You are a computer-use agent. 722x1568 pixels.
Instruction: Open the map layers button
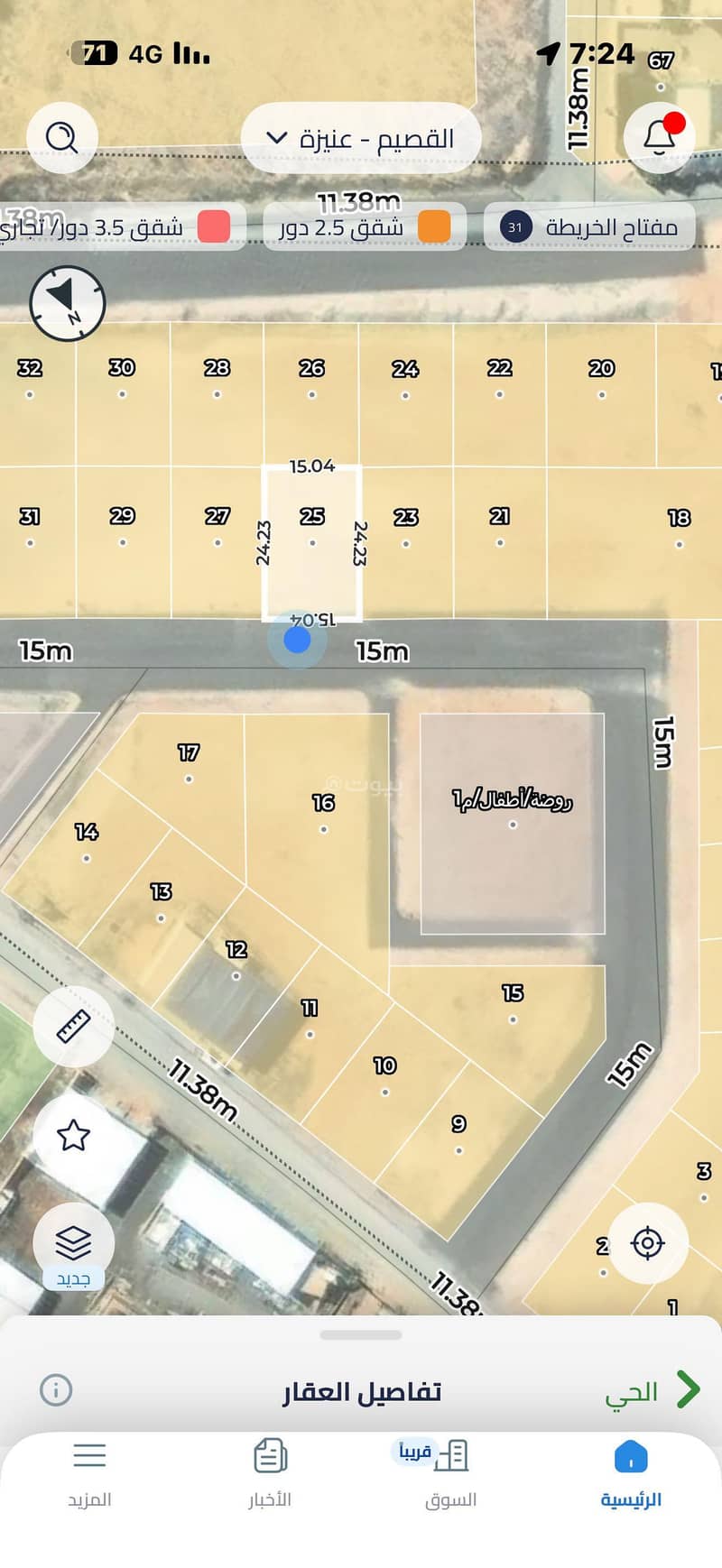point(73,1243)
